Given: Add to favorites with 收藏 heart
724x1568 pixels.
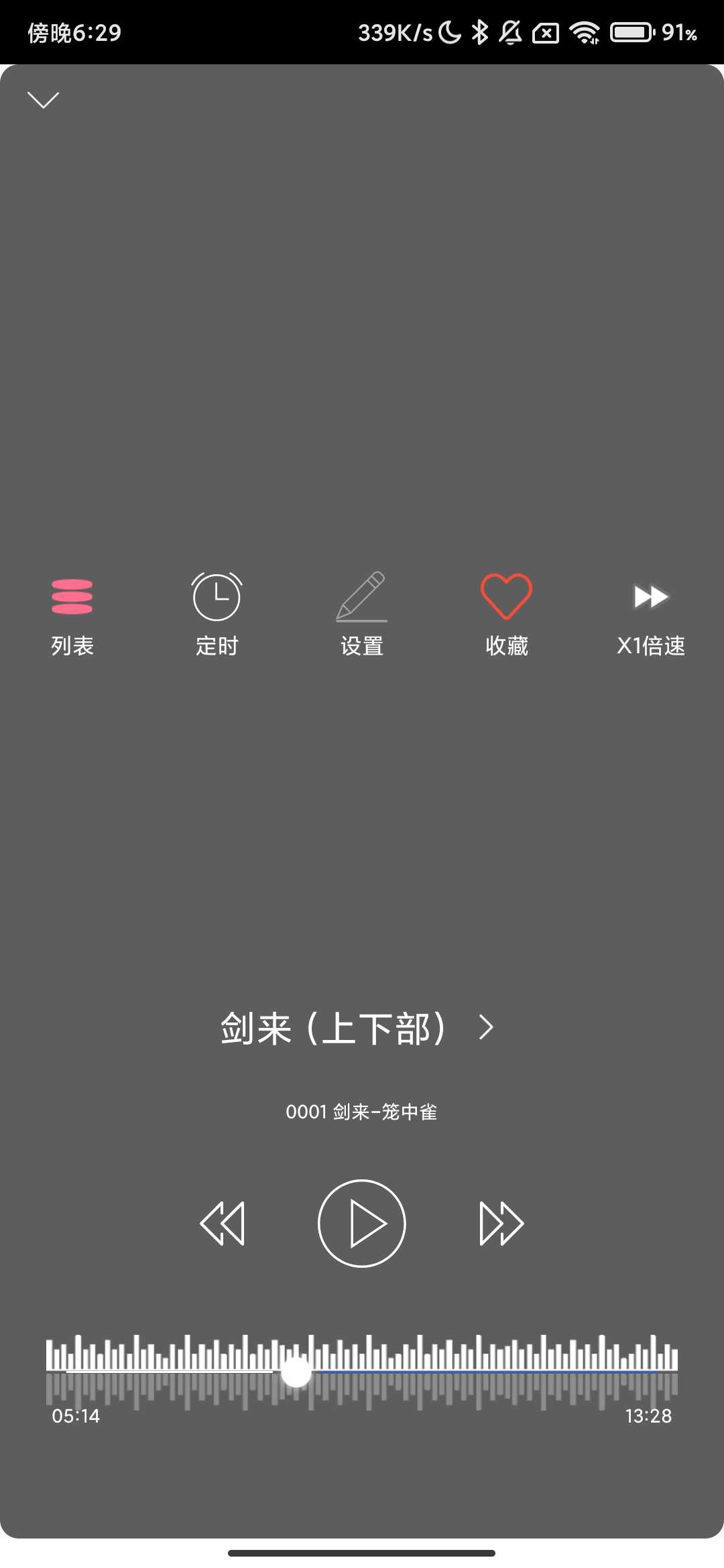Looking at the screenshot, I should (x=506, y=613).
